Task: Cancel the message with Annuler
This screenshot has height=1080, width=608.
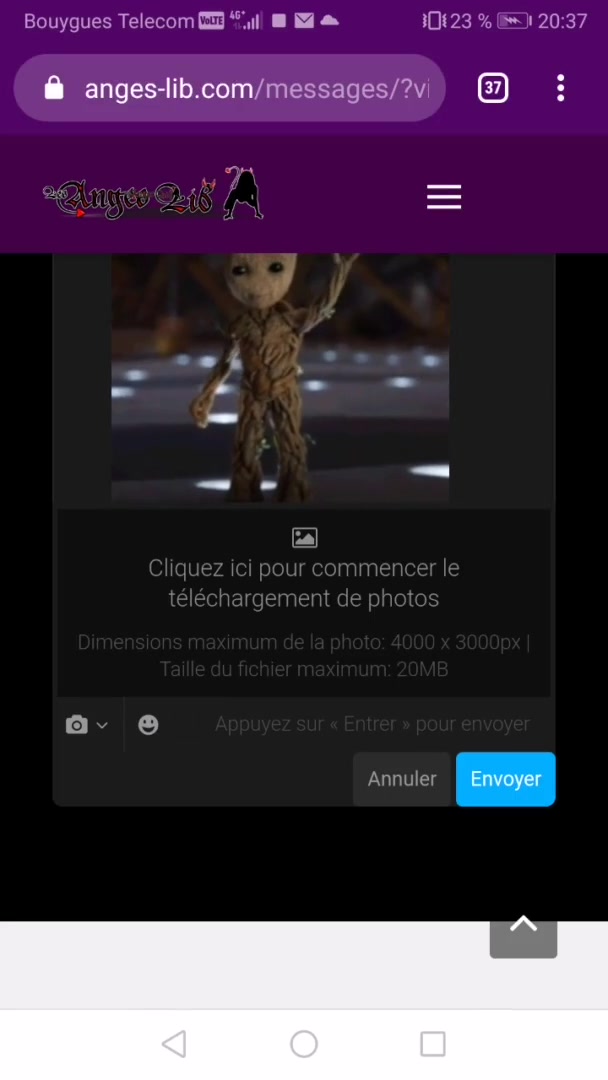Action: 402,779
